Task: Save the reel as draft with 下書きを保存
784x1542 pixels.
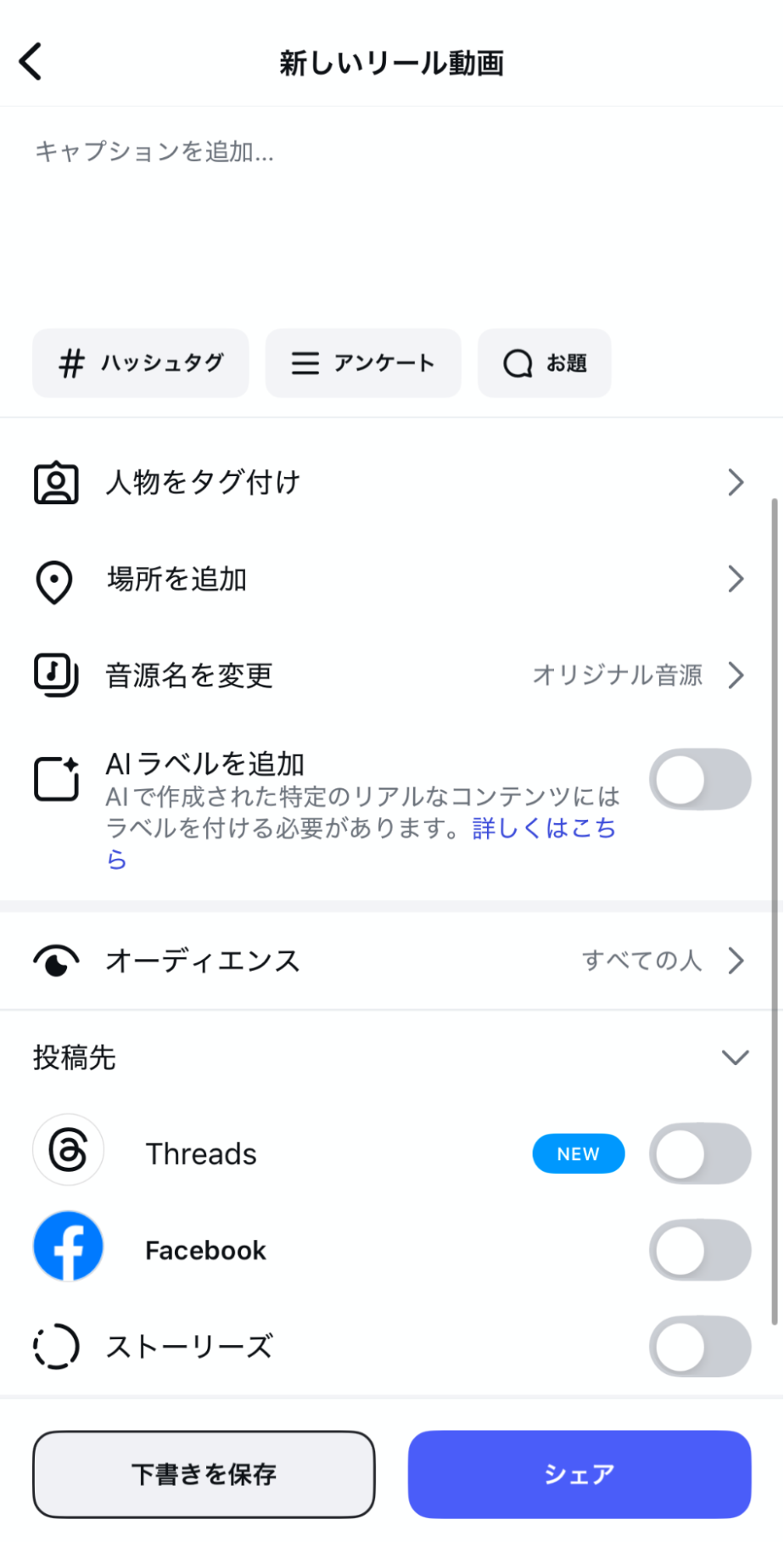Action: pos(204,1474)
